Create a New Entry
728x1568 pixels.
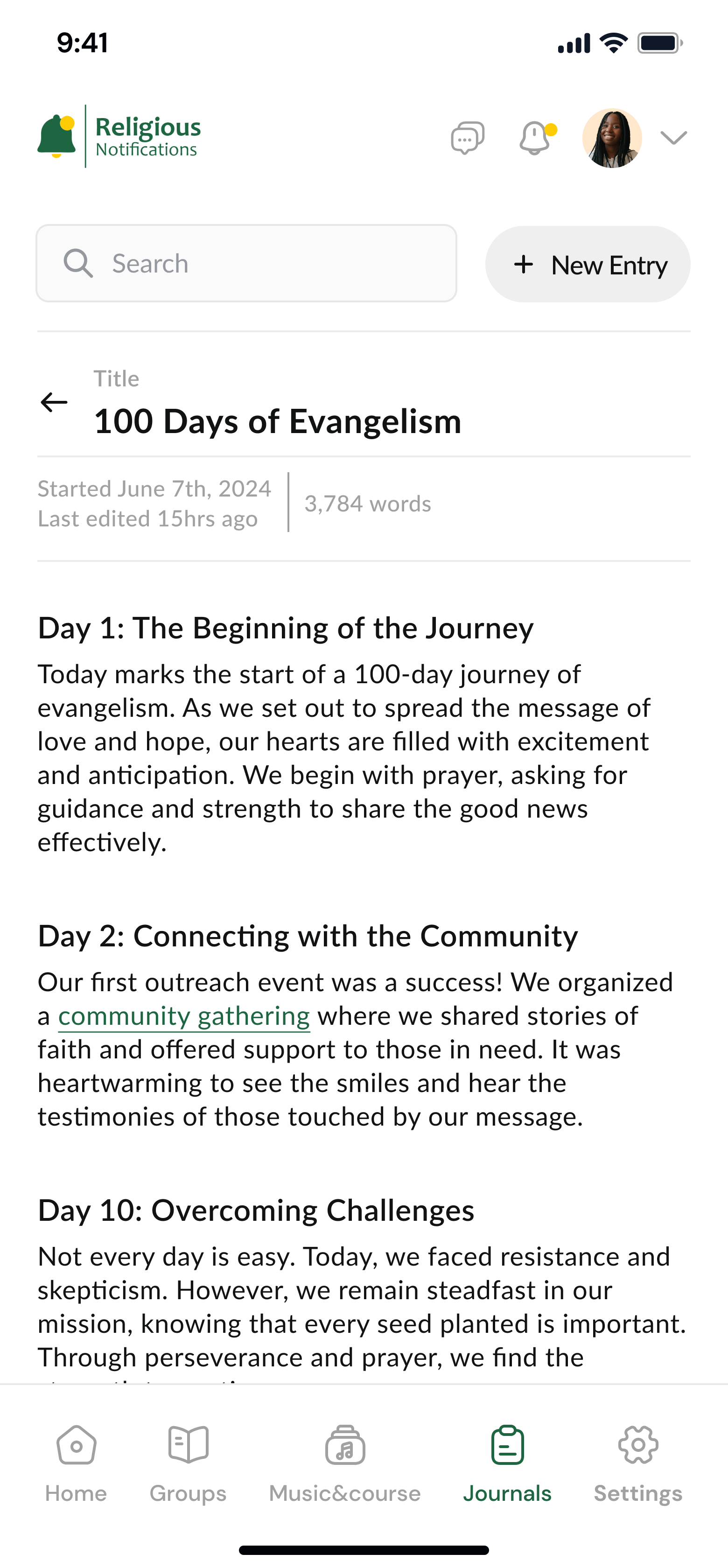click(588, 264)
